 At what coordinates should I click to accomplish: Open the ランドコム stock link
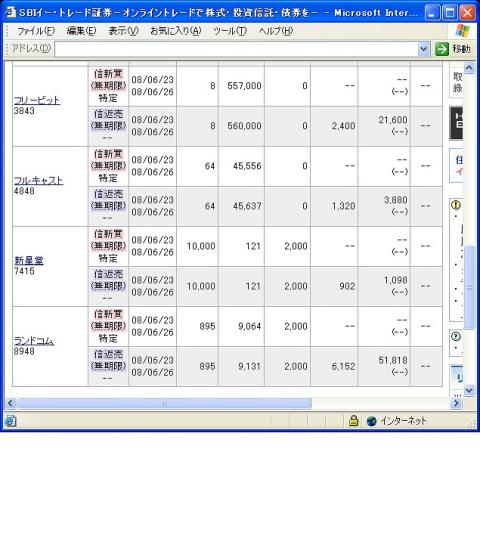coord(34,341)
